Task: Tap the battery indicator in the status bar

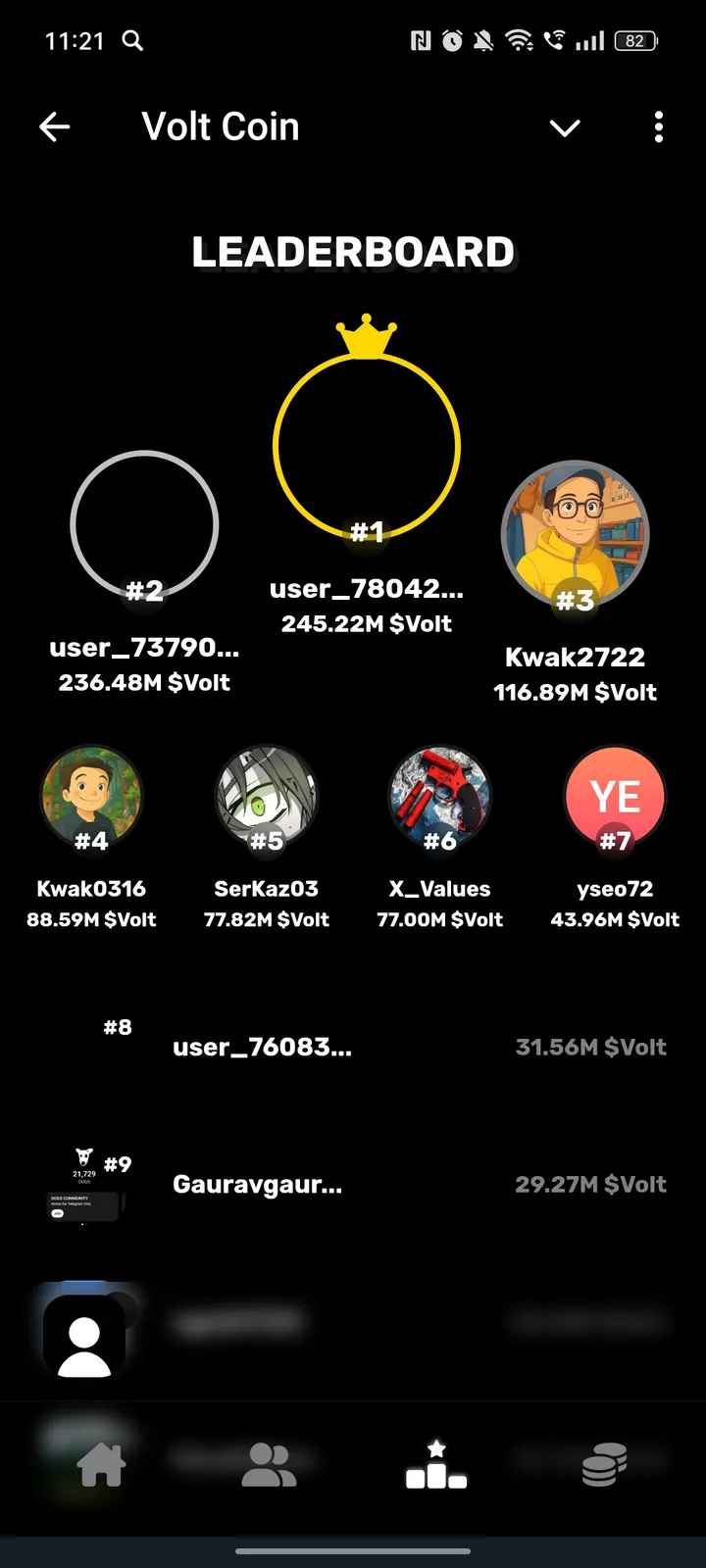Action: click(x=634, y=41)
